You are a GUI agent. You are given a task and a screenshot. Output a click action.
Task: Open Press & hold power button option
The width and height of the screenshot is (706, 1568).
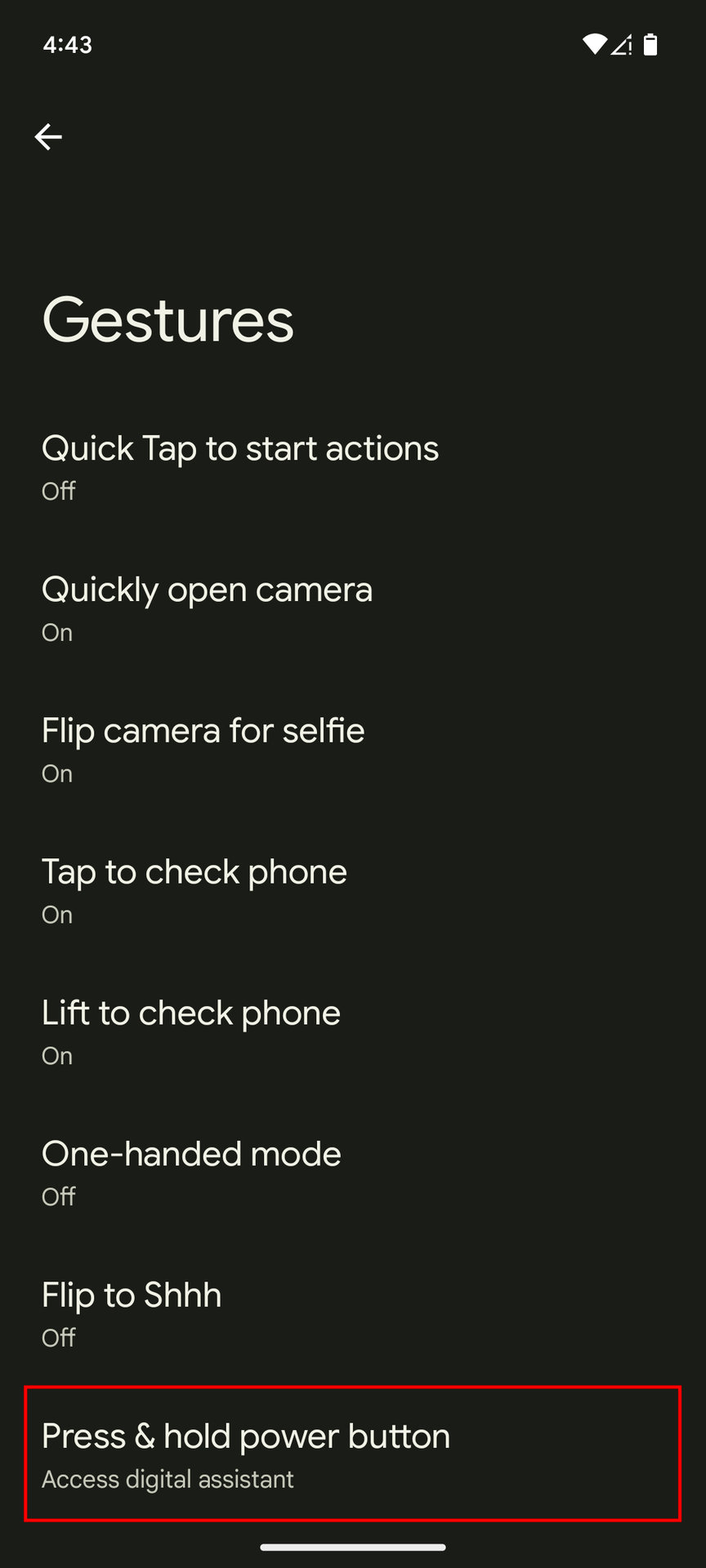click(x=352, y=1454)
